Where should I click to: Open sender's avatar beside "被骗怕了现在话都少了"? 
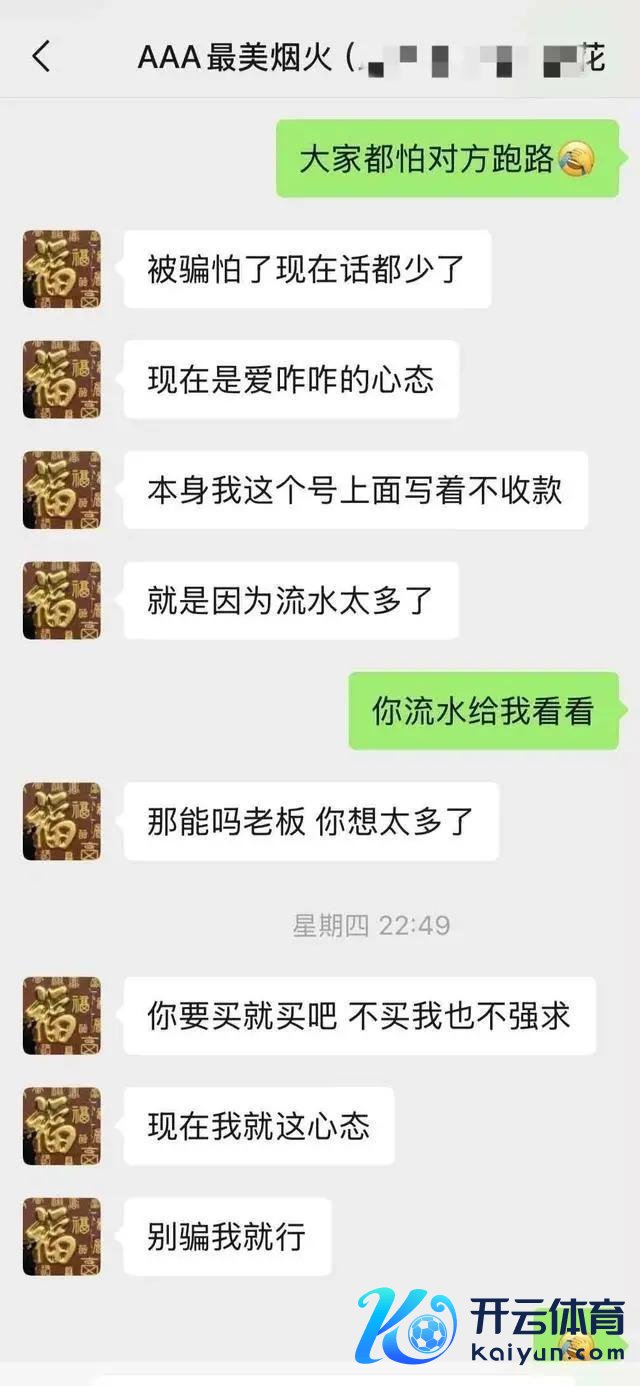coord(62,269)
